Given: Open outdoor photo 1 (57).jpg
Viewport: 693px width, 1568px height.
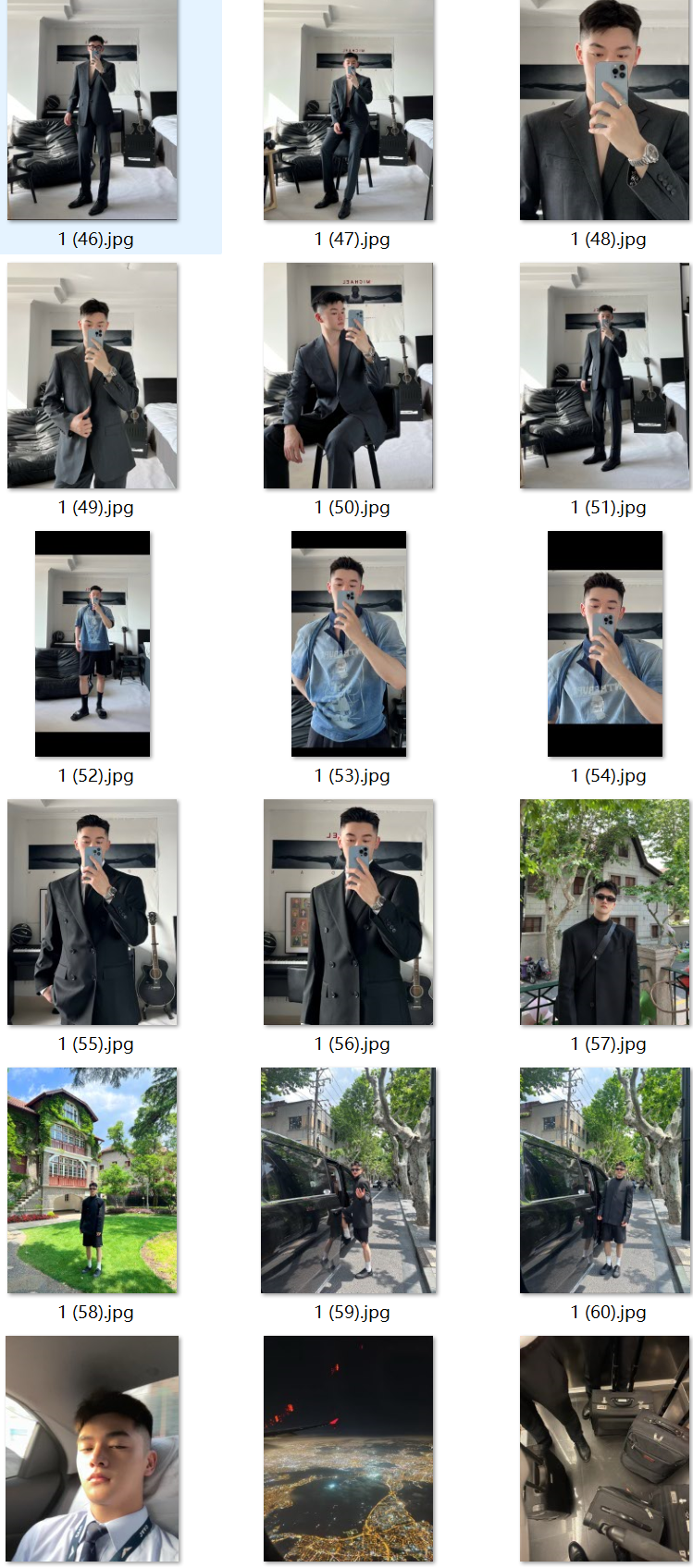Looking at the screenshot, I should (x=604, y=912).
